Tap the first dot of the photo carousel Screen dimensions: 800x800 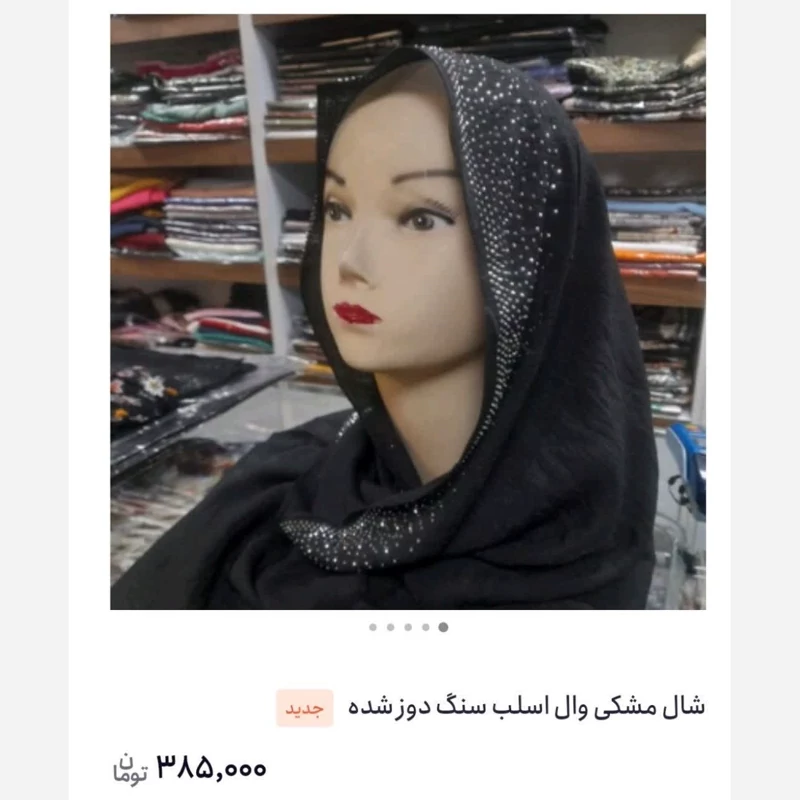[x=373, y=628]
